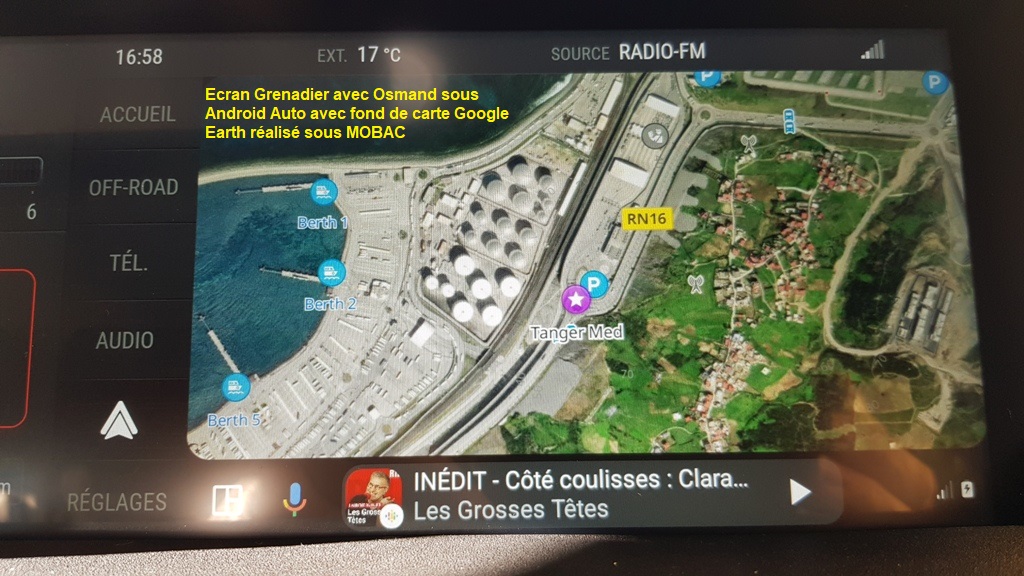Tap the Berth 1 ferry marker
The height and width of the screenshot is (576, 1024).
point(322,191)
